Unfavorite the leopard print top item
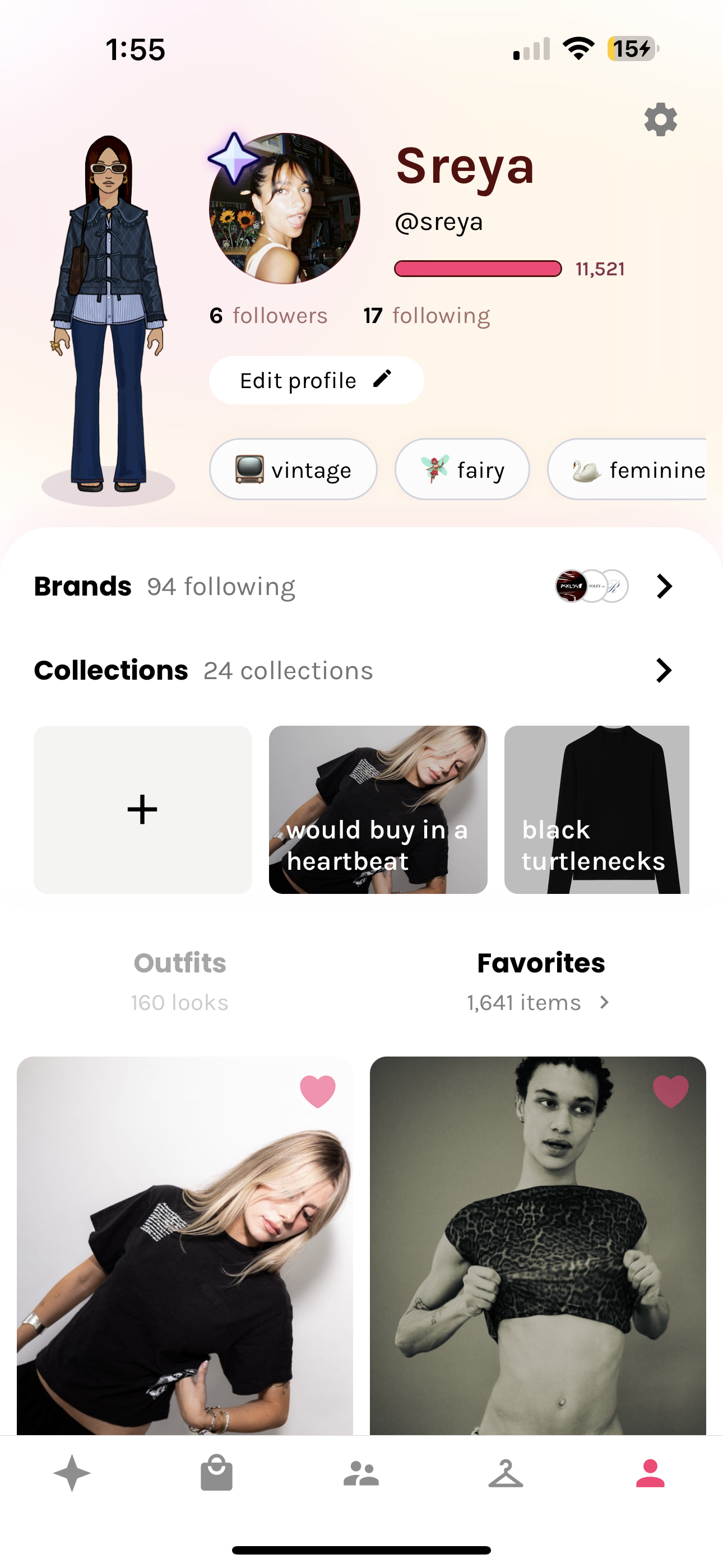 [671, 1090]
